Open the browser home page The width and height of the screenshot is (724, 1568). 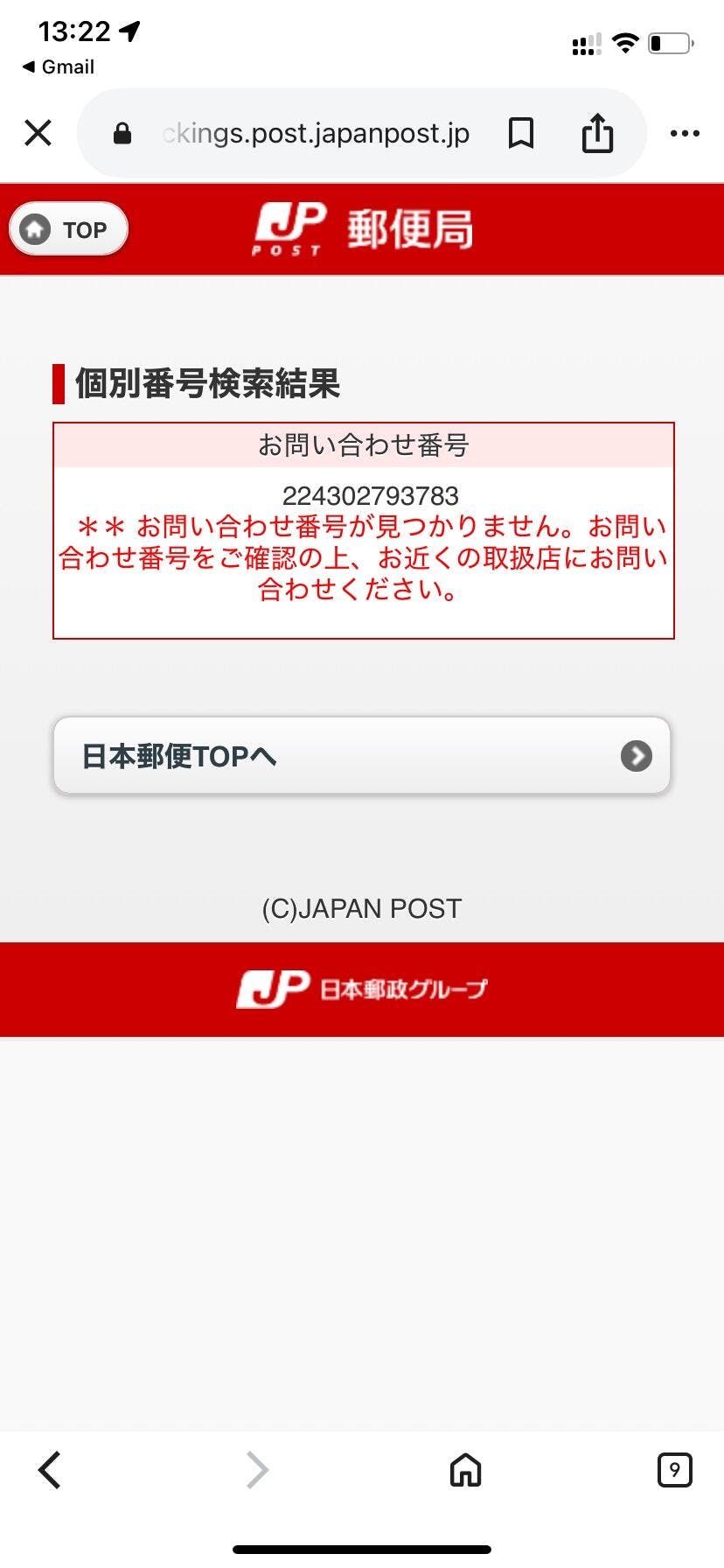pyautogui.click(x=465, y=1470)
